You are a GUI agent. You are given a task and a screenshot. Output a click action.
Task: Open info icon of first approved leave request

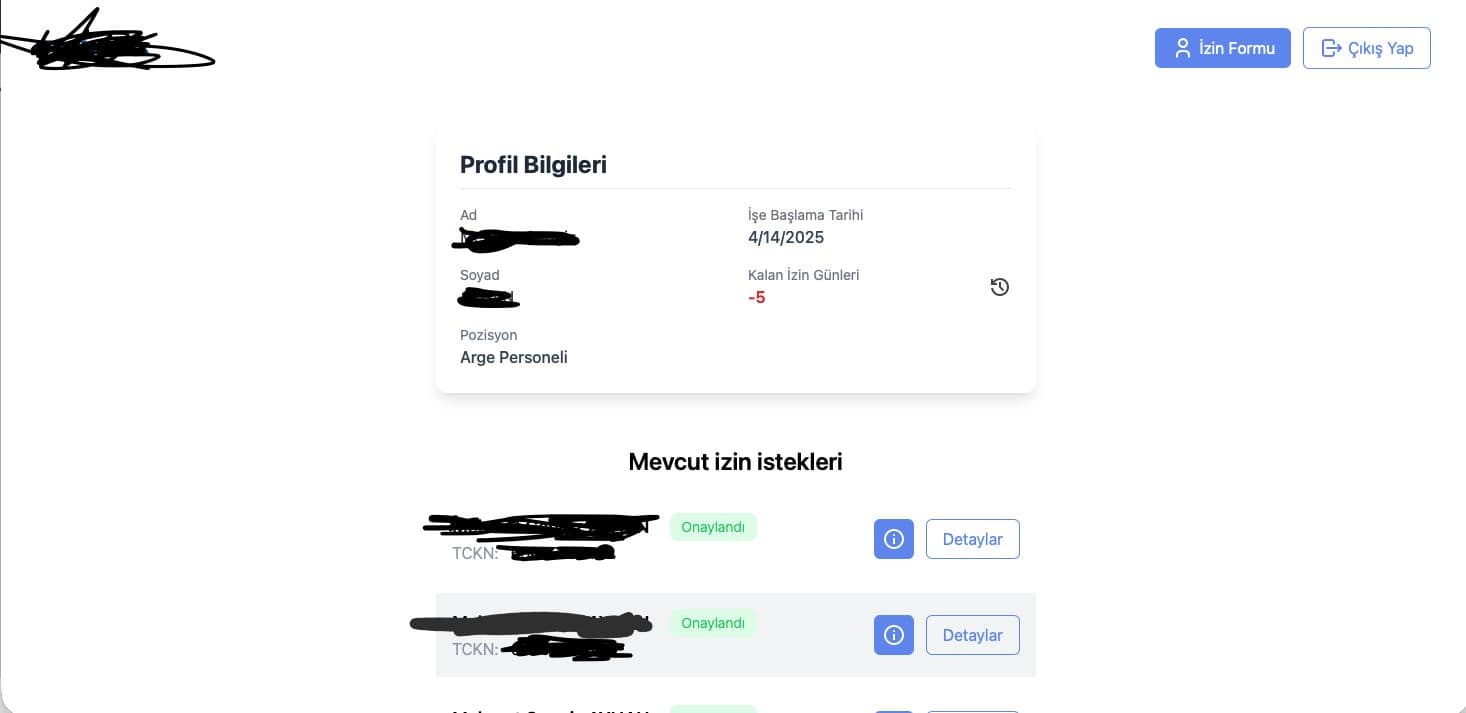click(893, 539)
